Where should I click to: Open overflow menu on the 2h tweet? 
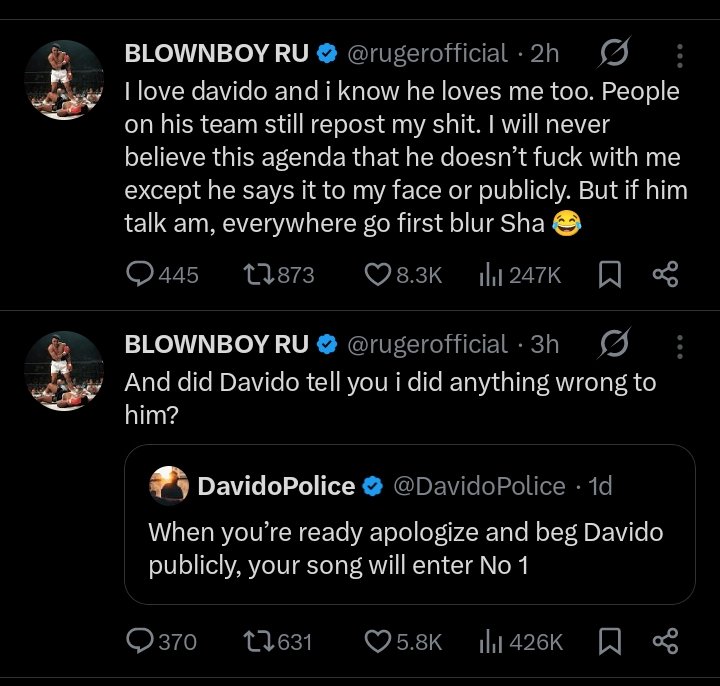[680, 54]
